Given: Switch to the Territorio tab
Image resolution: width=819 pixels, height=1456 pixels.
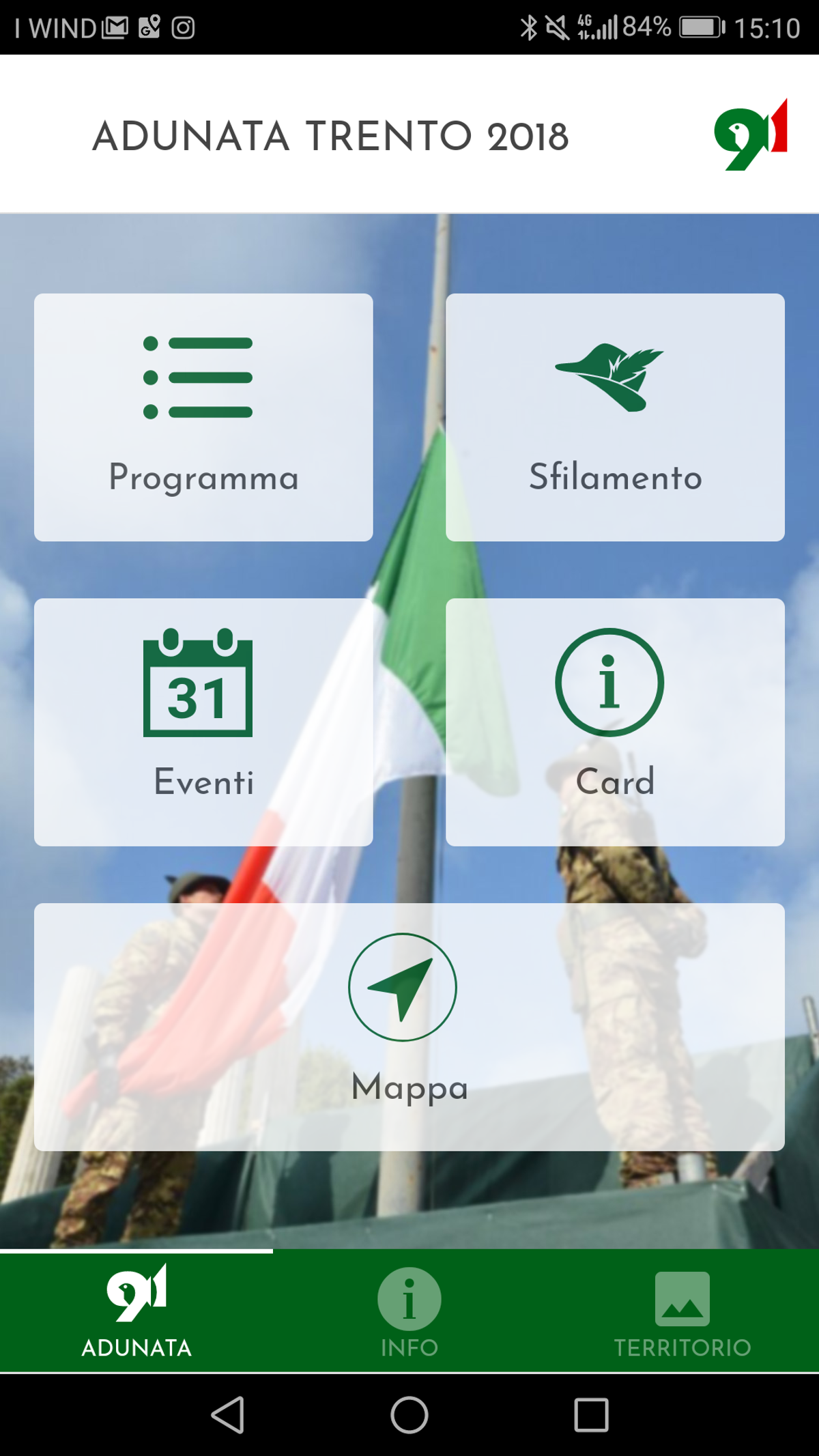Looking at the screenshot, I should (x=682, y=1312).
